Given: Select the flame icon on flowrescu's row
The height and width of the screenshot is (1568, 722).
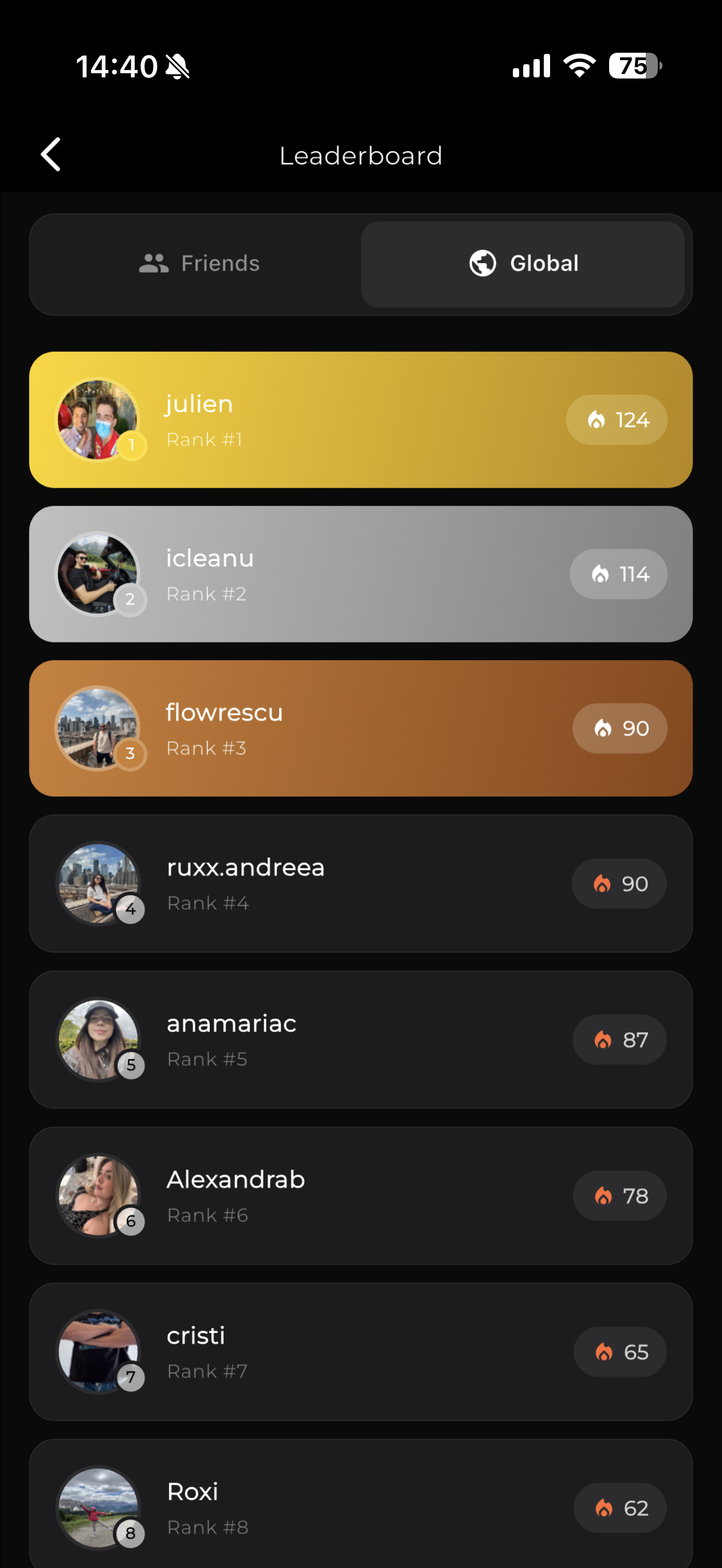Looking at the screenshot, I should click(602, 728).
